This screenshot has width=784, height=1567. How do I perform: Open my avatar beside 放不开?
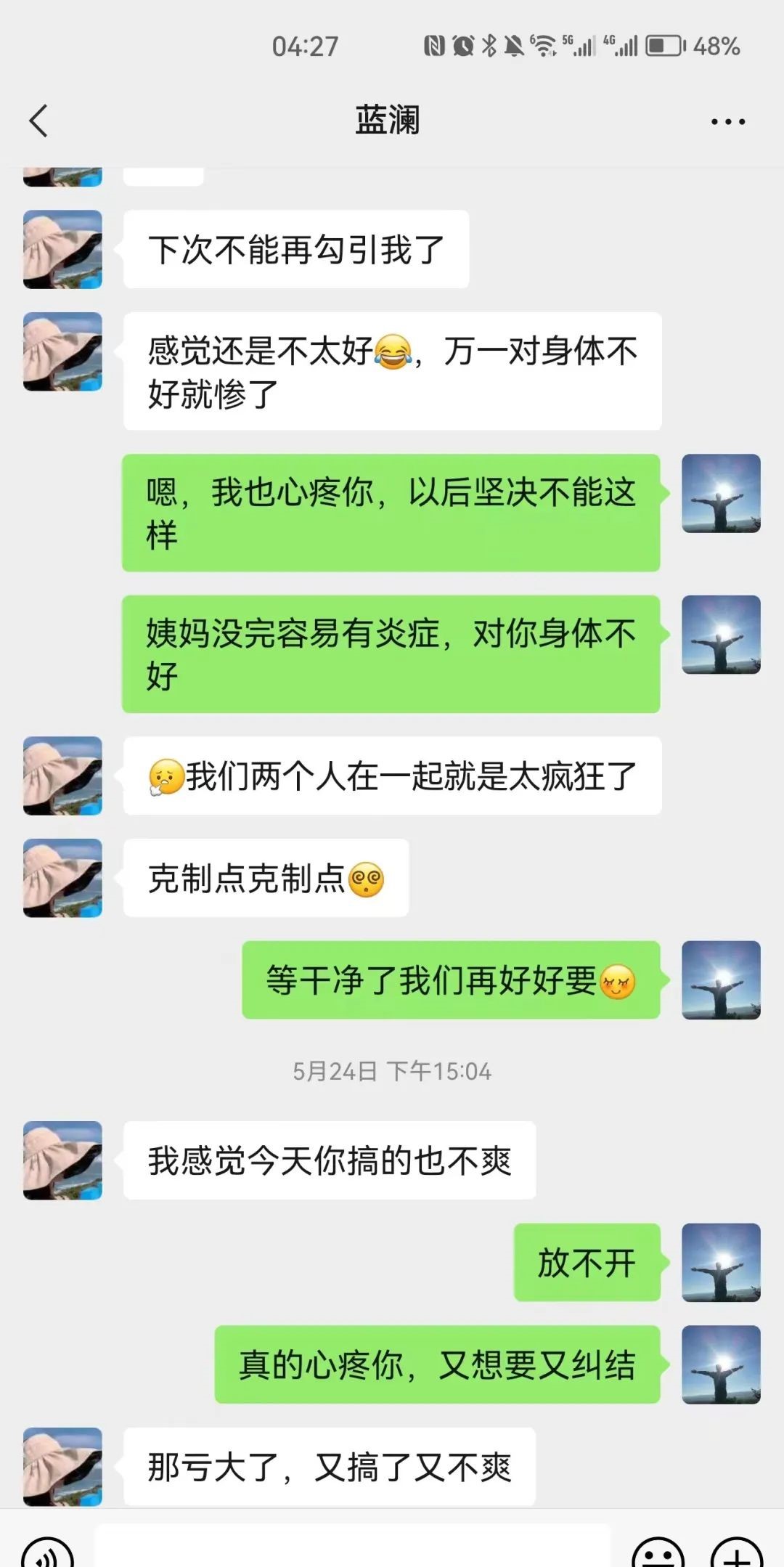click(721, 1262)
